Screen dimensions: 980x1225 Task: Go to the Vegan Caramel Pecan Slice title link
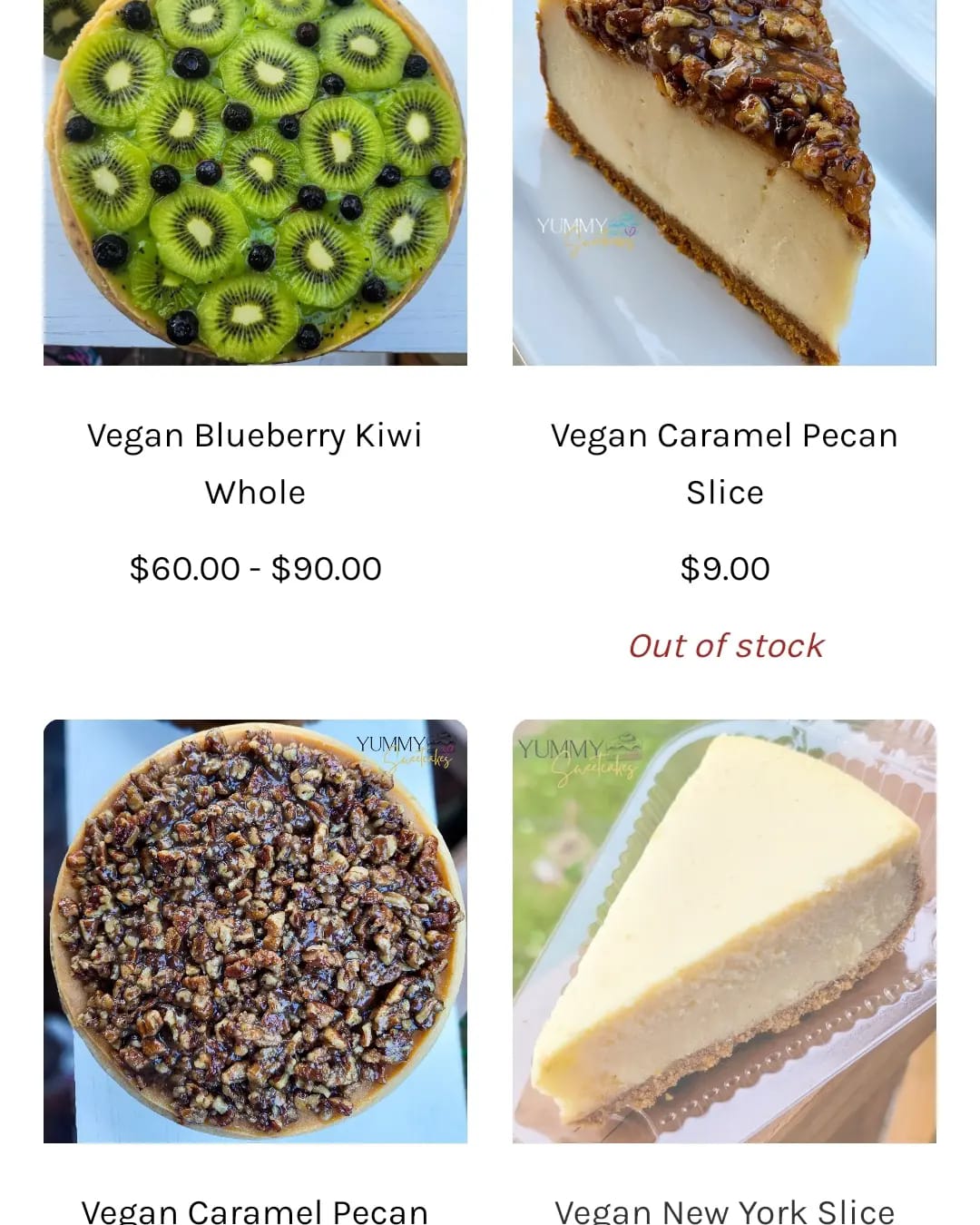[724, 464]
